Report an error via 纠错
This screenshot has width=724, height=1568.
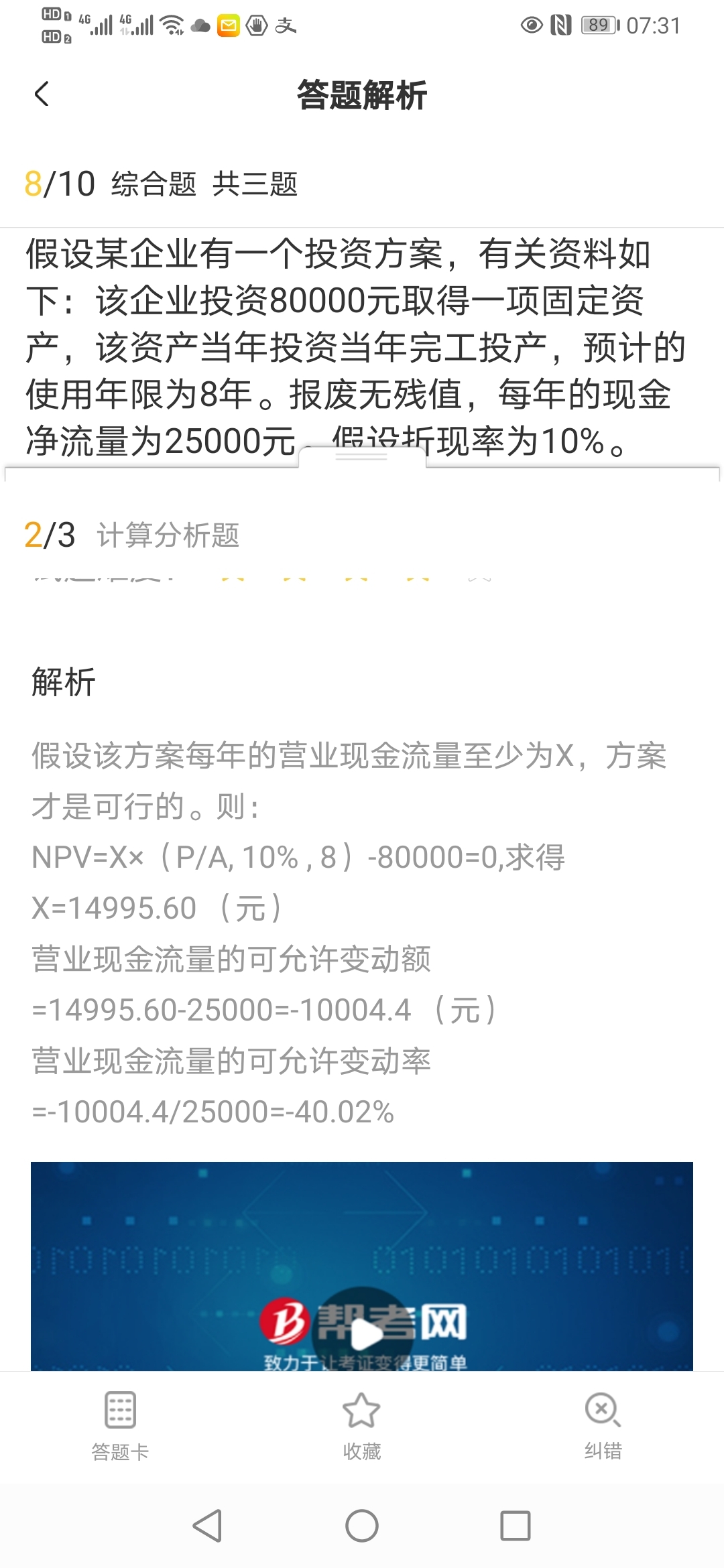point(603,1424)
